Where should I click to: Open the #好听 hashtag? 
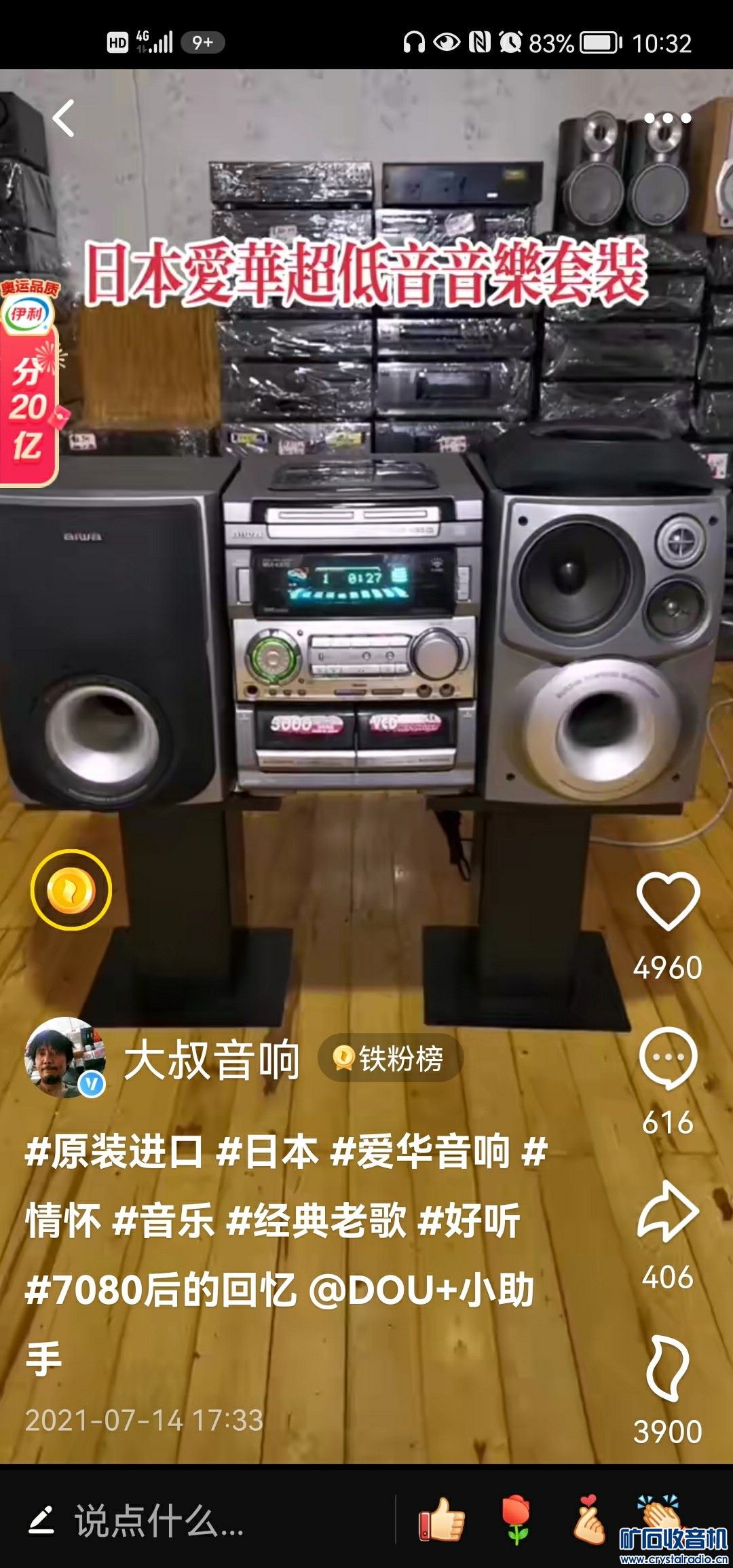click(x=470, y=1221)
